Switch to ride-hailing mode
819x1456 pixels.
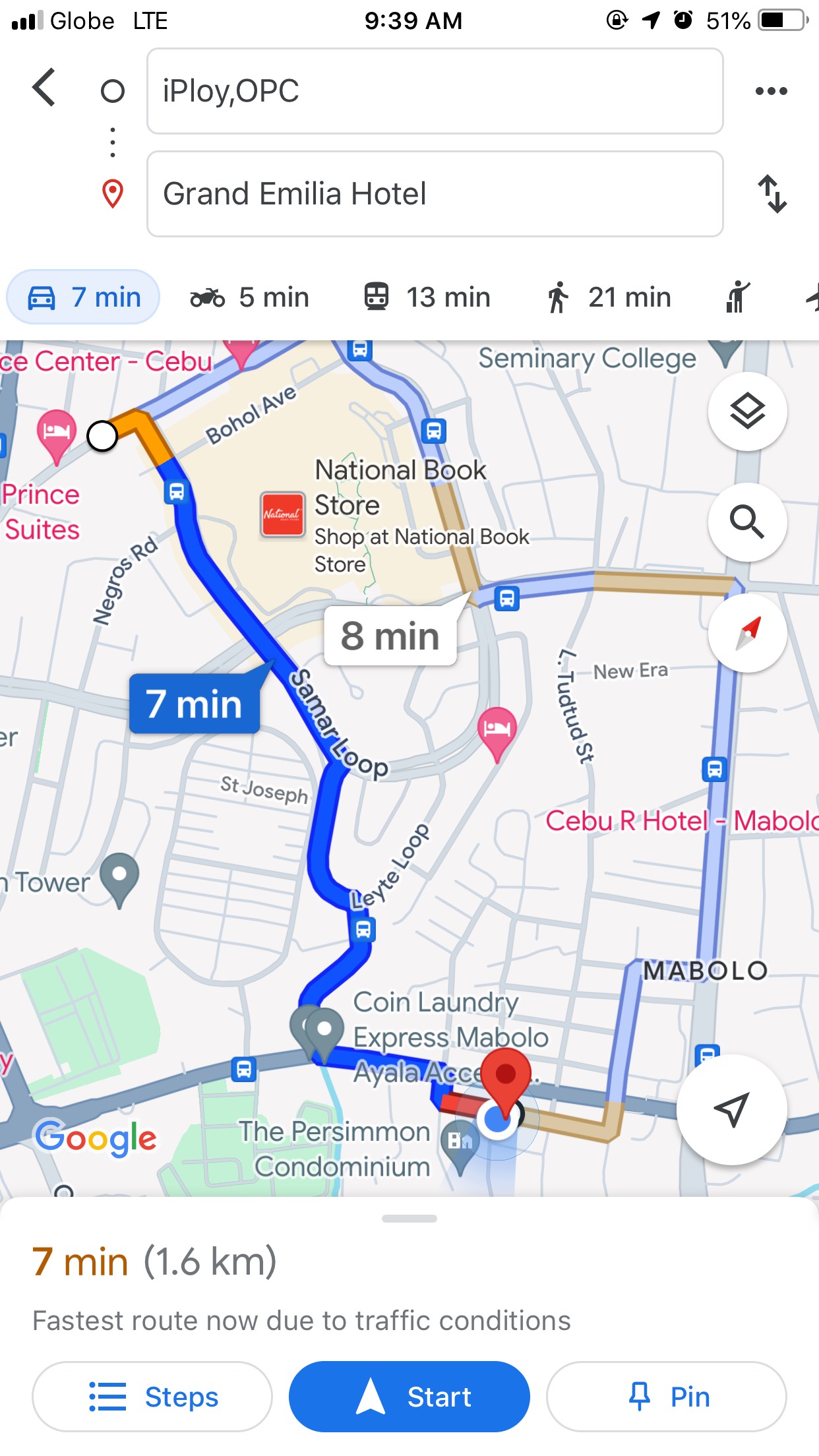[738, 297]
